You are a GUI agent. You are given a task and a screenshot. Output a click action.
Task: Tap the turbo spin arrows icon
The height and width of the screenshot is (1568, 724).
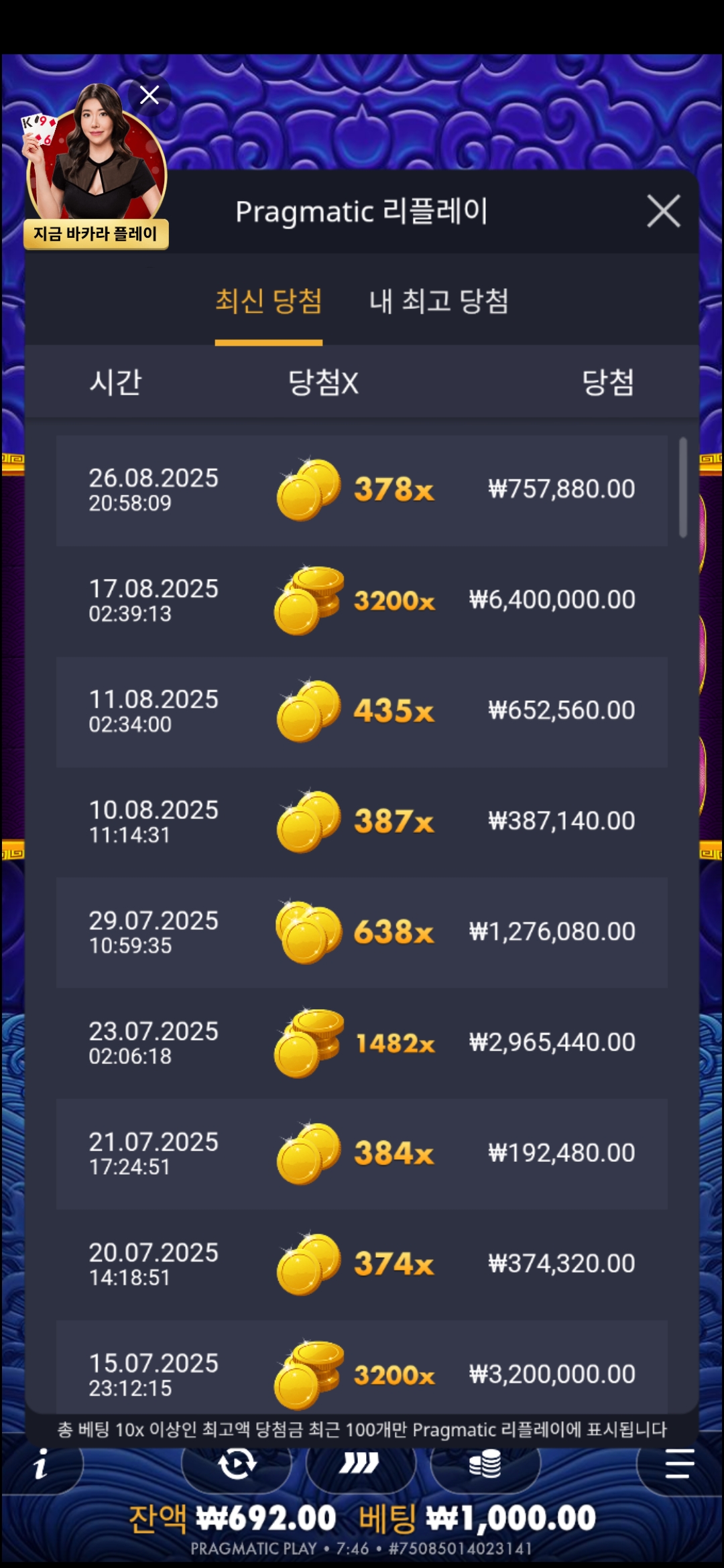[360, 1463]
